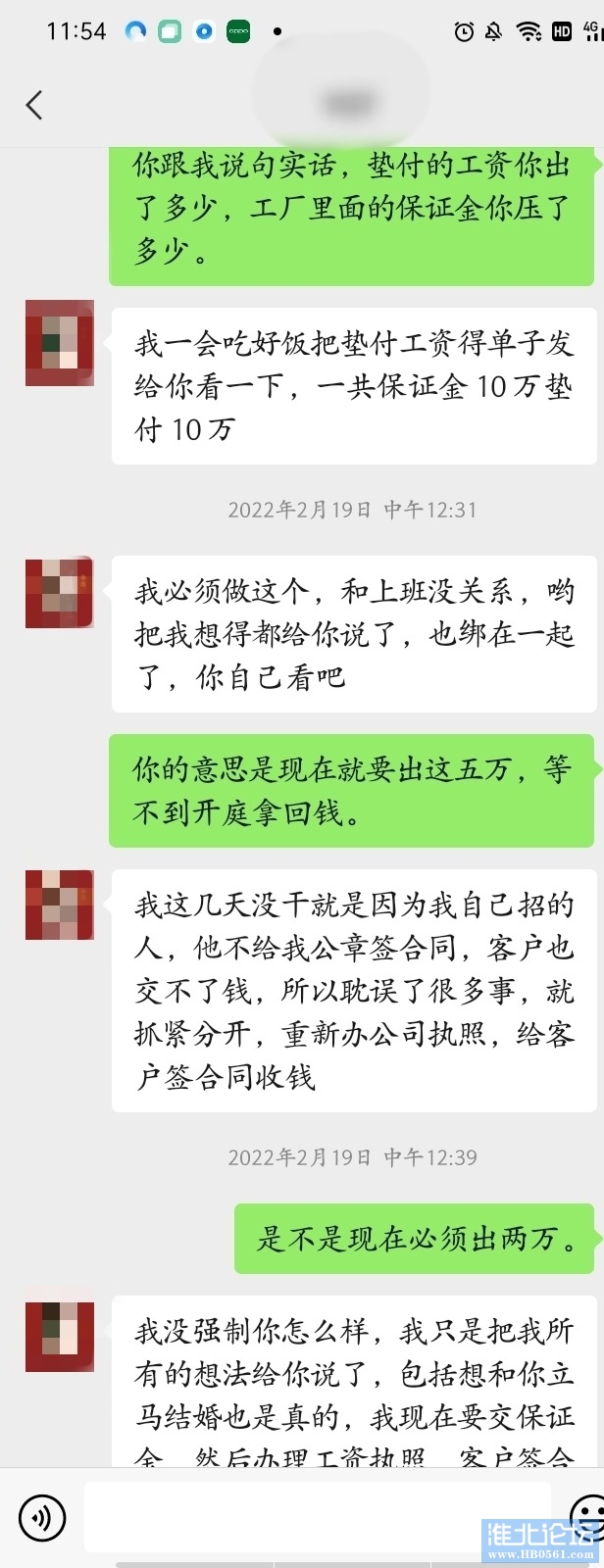Viewport: 604px width, 1568px height.
Task: Open avatar next to '我一会吃好饭' message
Action: click(x=60, y=343)
